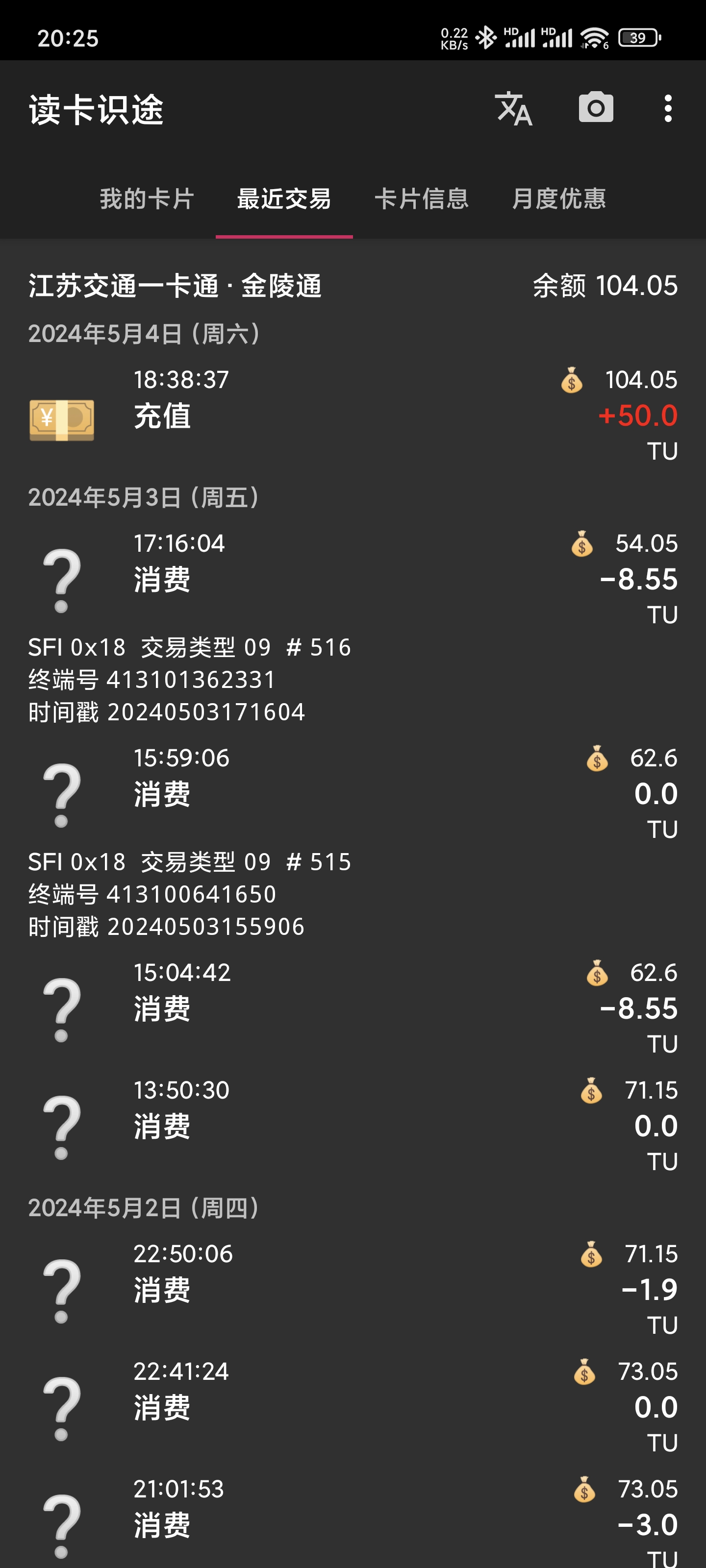Select the 最近交易 tab
This screenshot has height=1568, width=706.
click(284, 198)
